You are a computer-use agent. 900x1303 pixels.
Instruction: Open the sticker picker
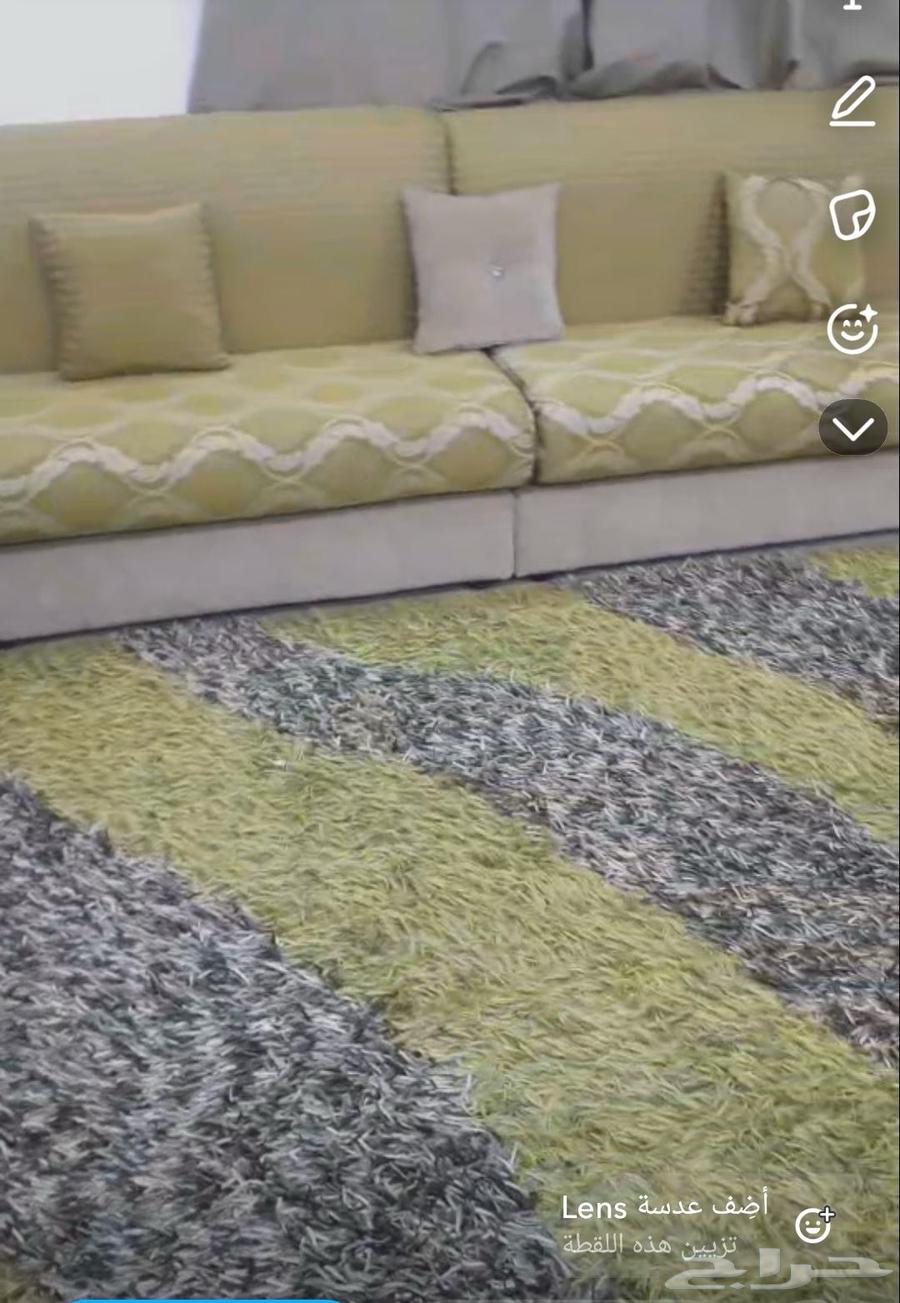tap(852, 214)
